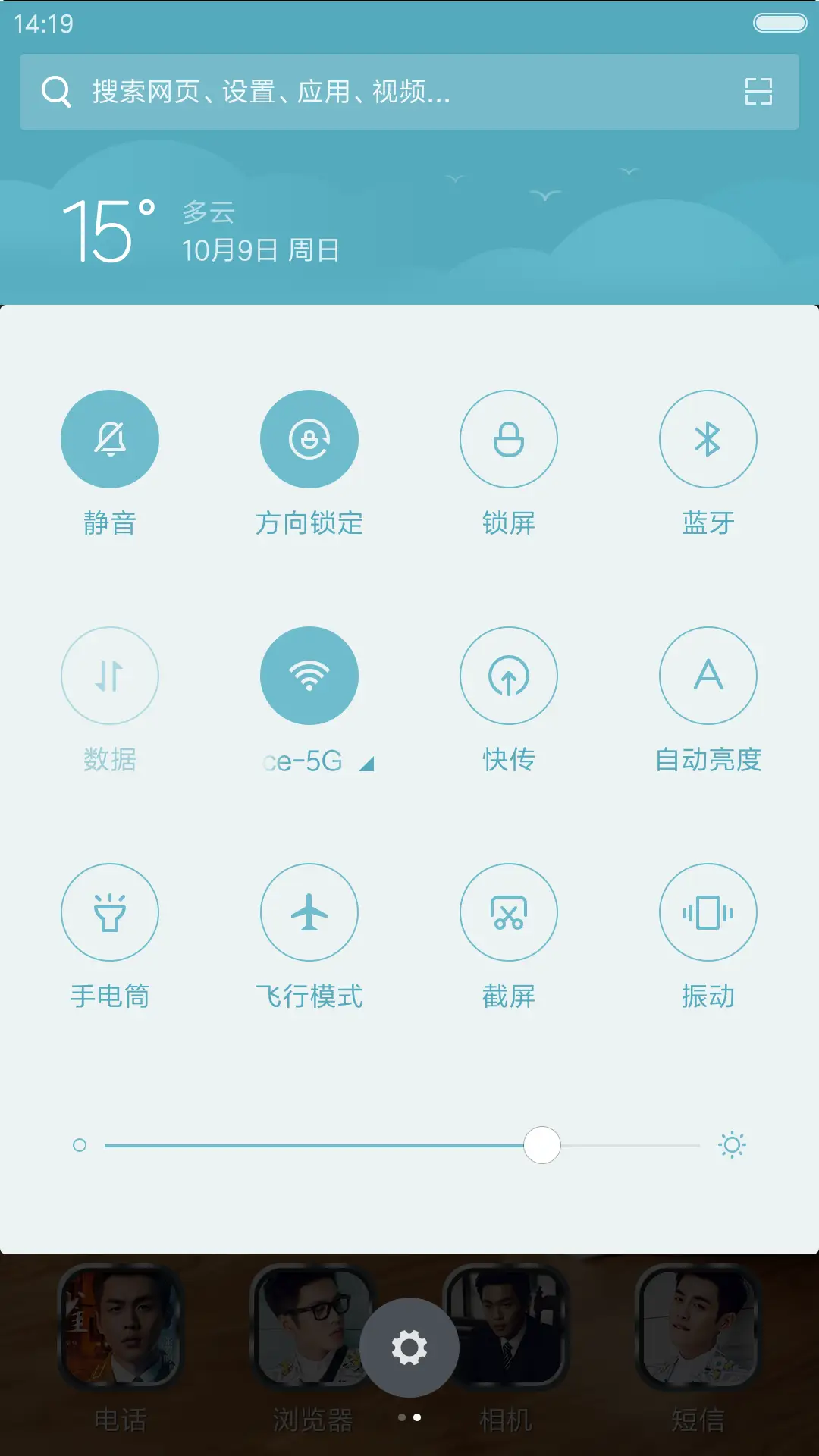The height and width of the screenshot is (1456, 819).
Task: Tap the lock screen 锁屏 icon
Action: point(509,438)
